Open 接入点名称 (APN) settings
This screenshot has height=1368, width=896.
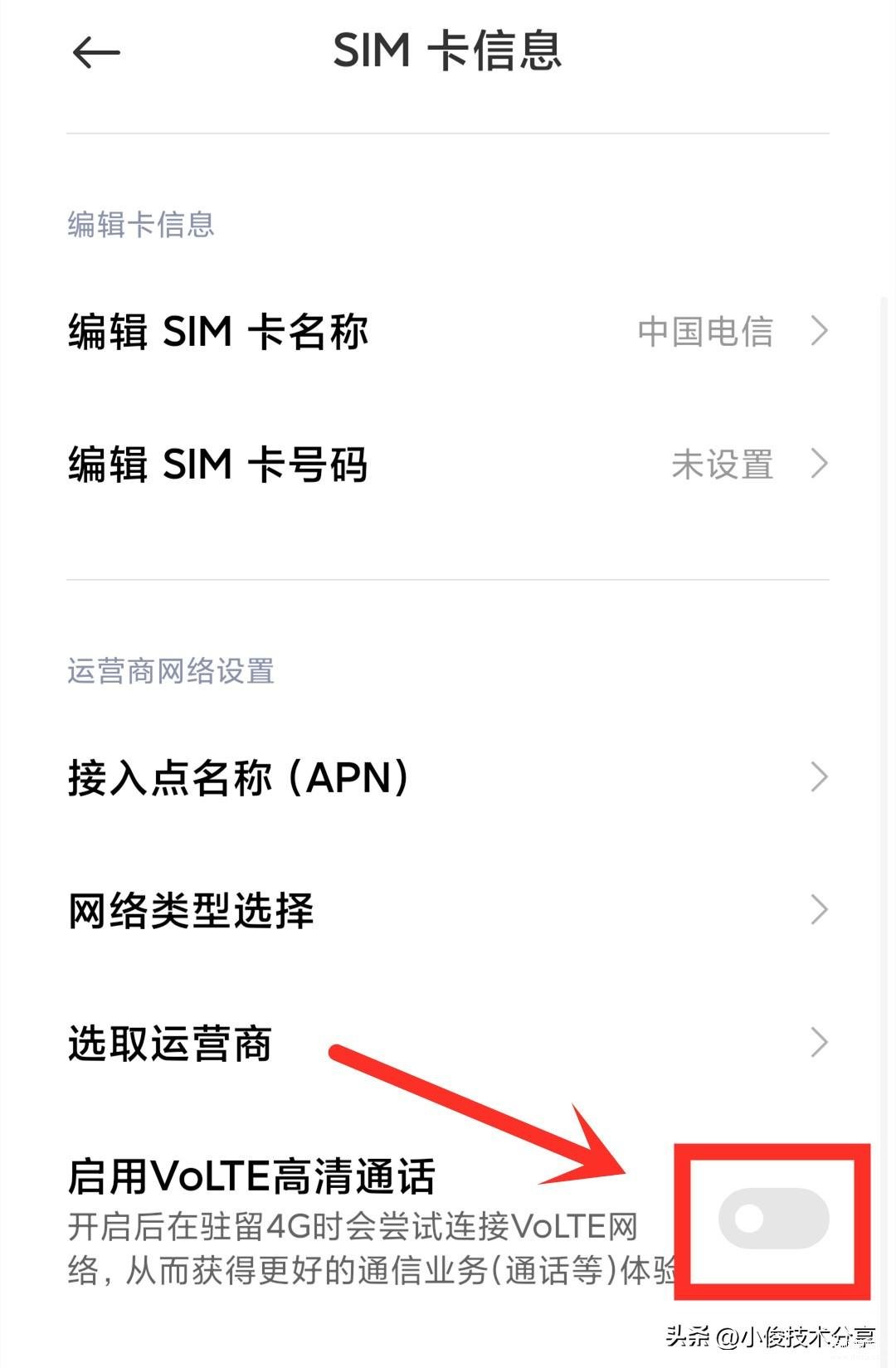(448, 778)
